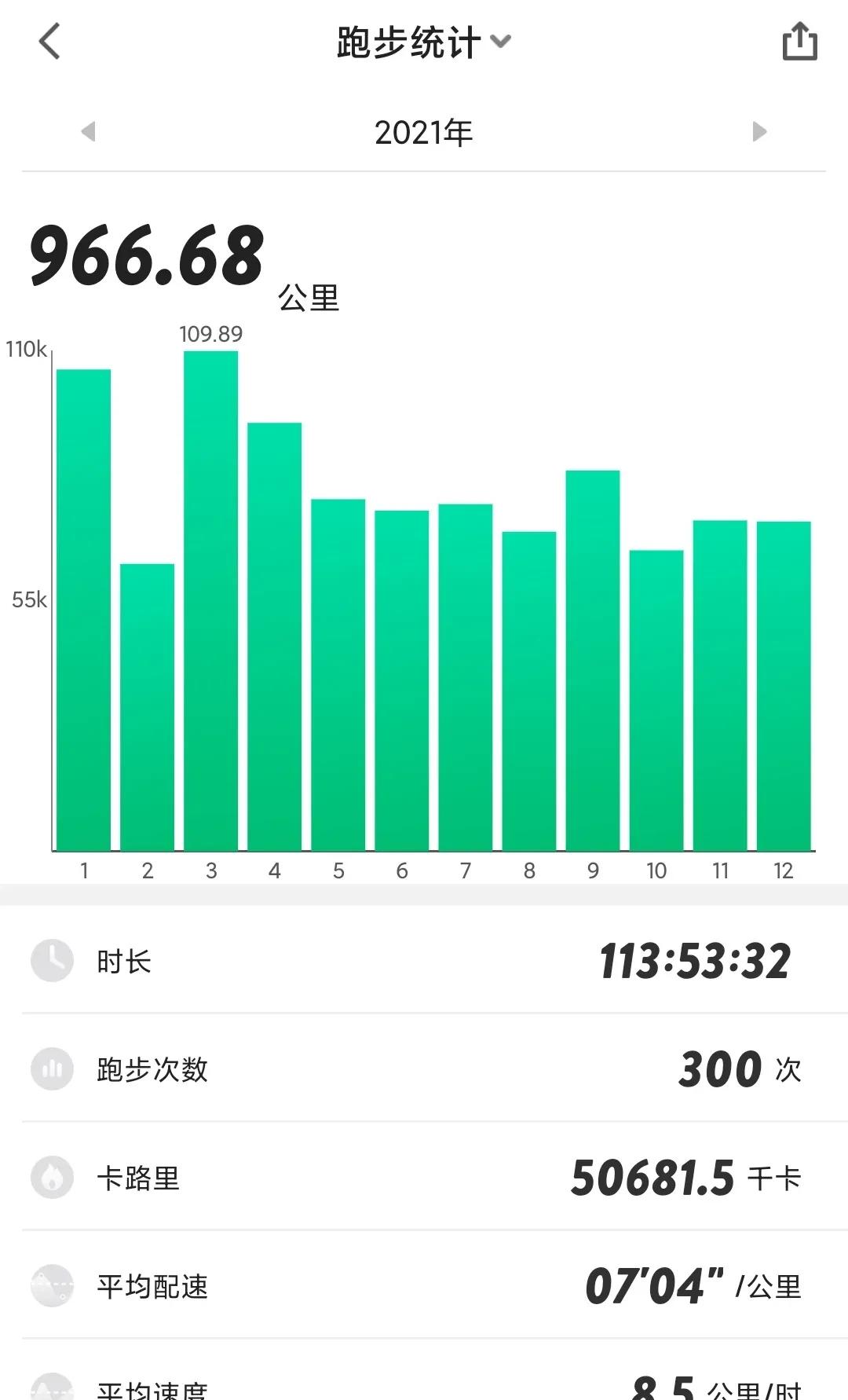Select the month 4 bar
Image resolution: width=848 pixels, height=1400 pixels.
point(275,636)
